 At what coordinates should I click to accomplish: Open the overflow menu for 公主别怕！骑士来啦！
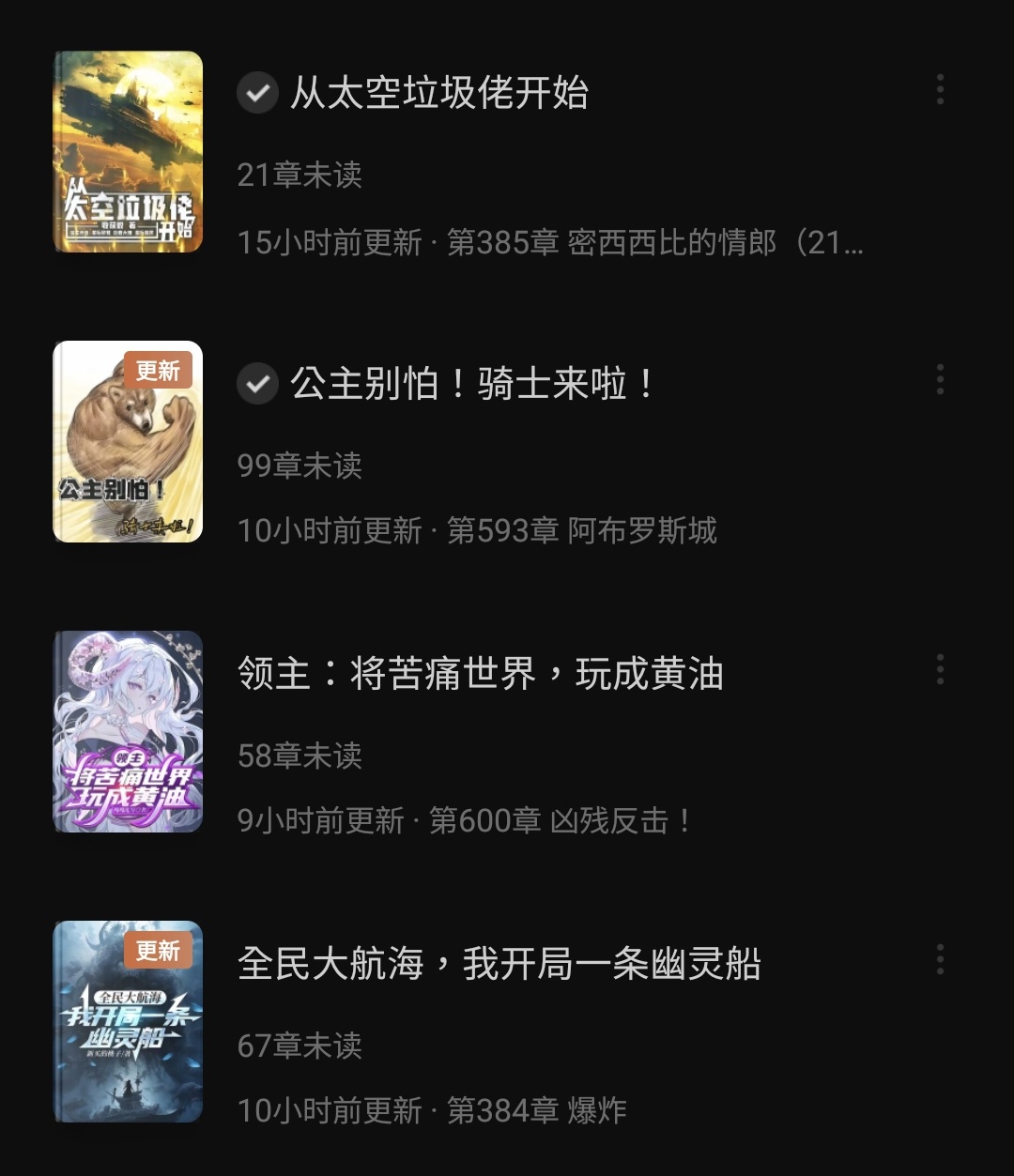click(x=940, y=380)
